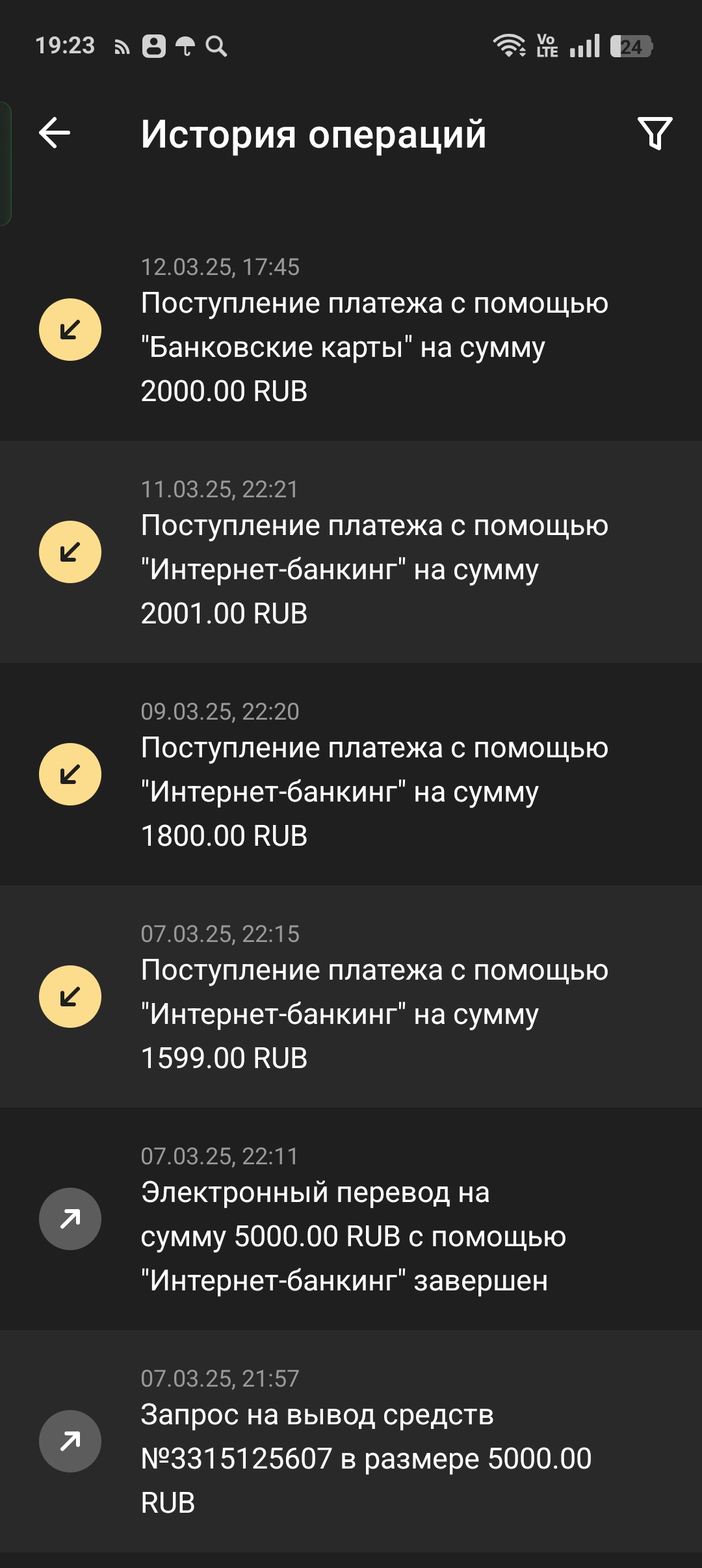
Task: Open the 1800.00 RUB payment from 09.03.25
Action: click(x=351, y=774)
